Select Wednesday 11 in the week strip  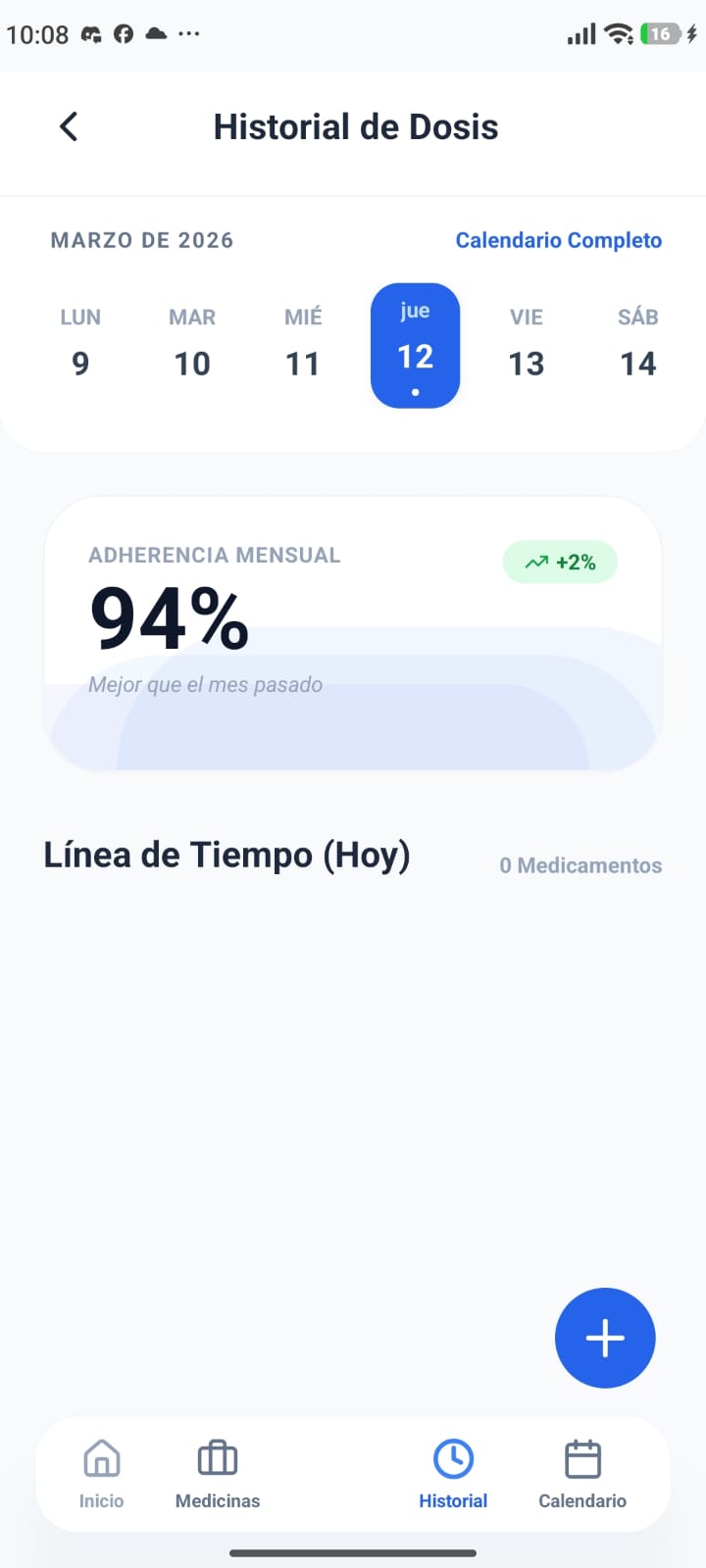click(303, 345)
